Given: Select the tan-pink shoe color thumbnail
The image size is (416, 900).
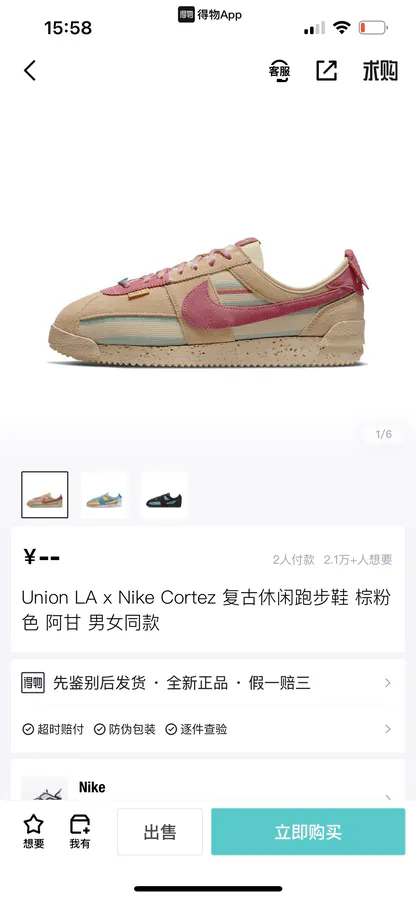Looking at the screenshot, I should tap(45, 495).
